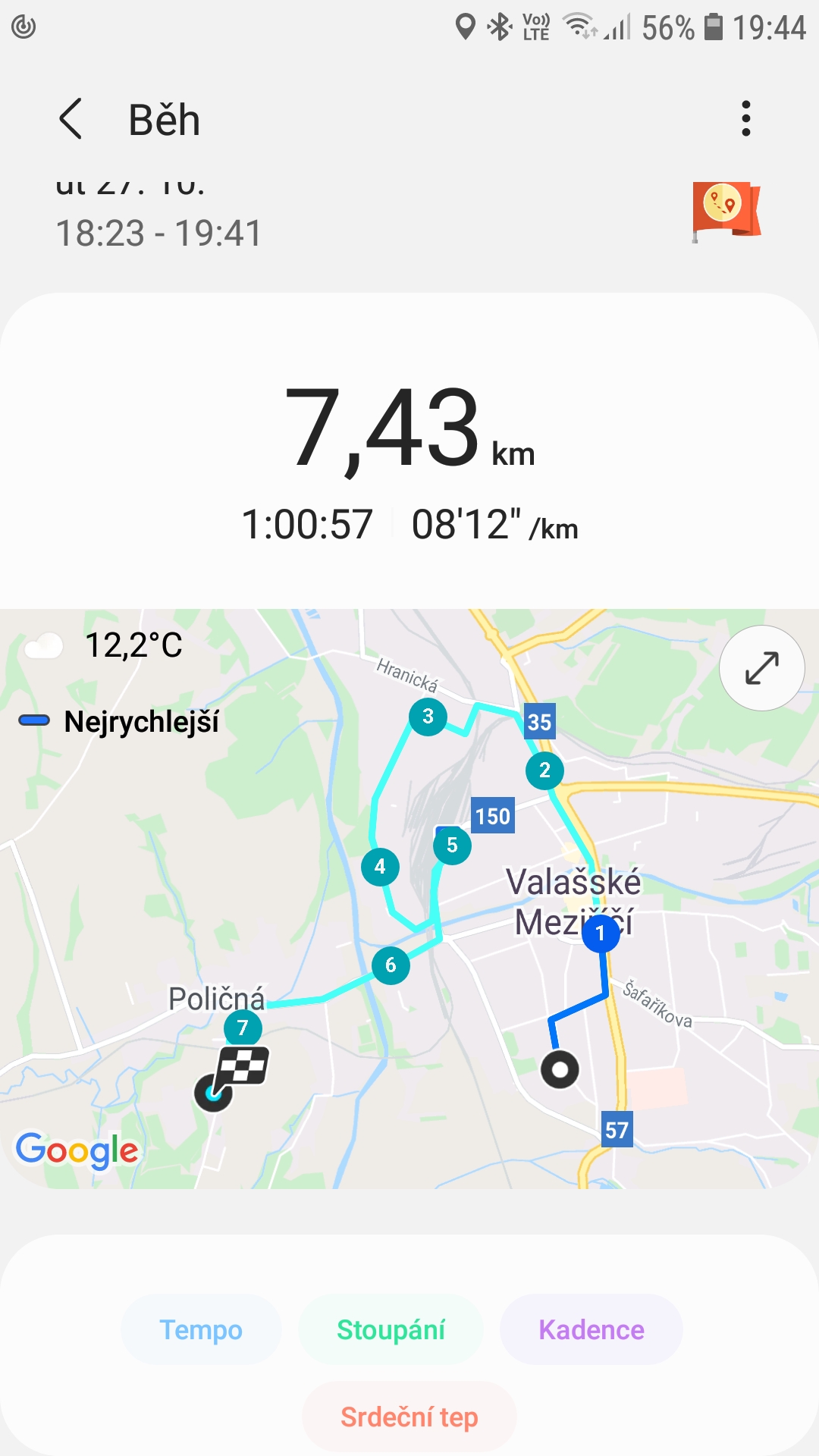
Task: Open the route map preview
Action: (x=409, y=899)
